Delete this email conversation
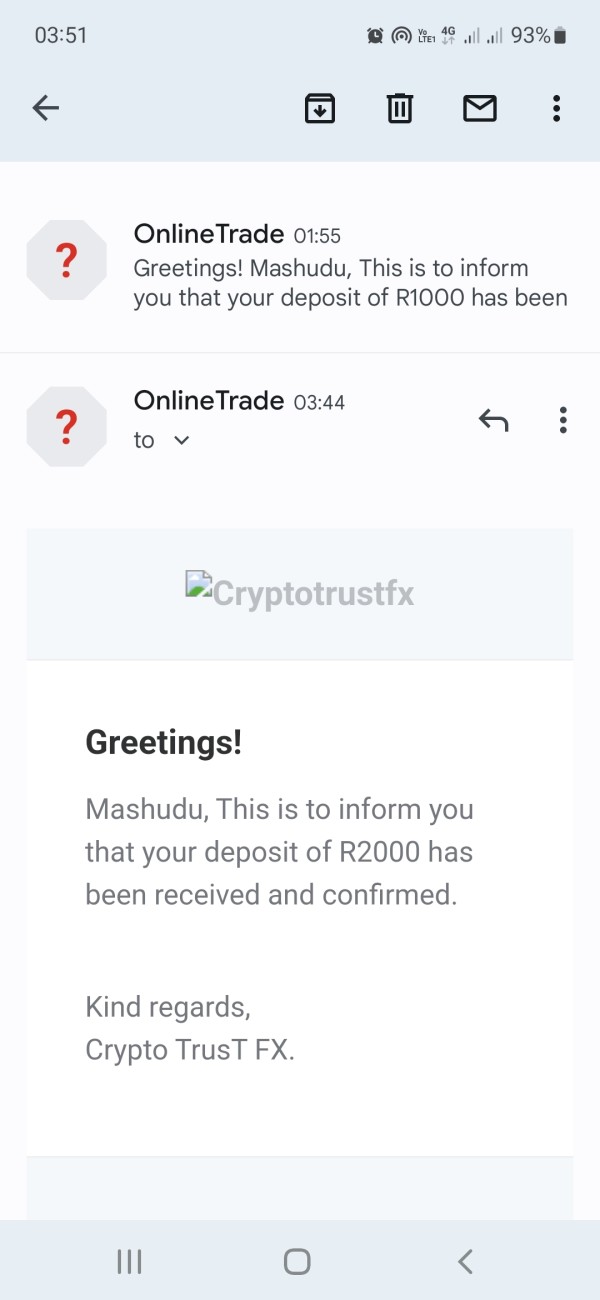 coord(400,108)
